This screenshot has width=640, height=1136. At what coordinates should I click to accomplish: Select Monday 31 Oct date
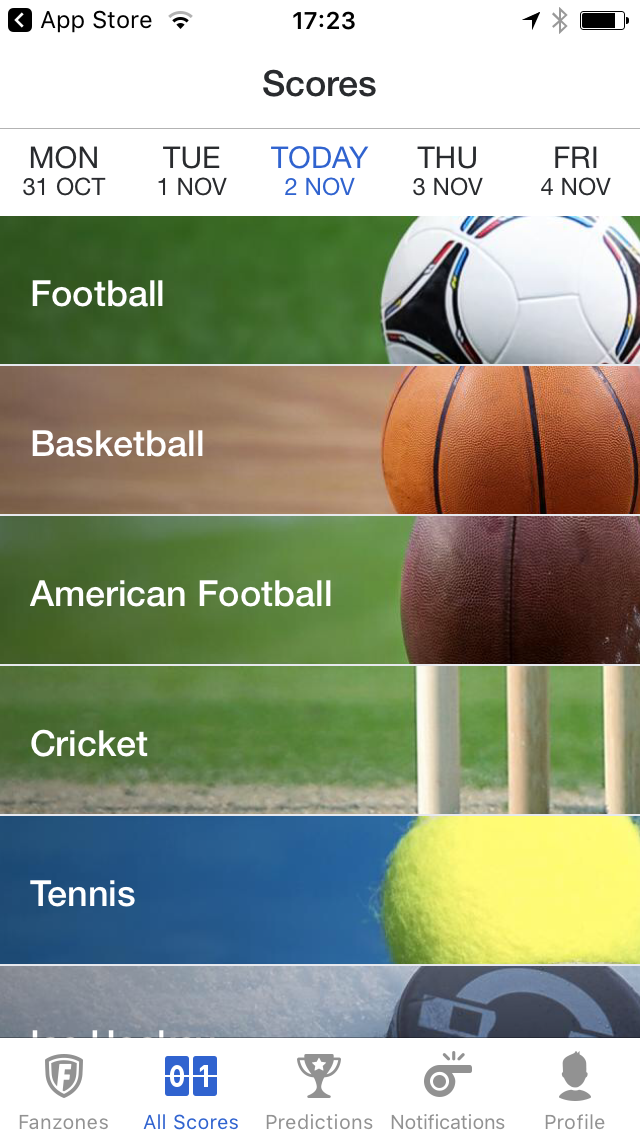64,171
